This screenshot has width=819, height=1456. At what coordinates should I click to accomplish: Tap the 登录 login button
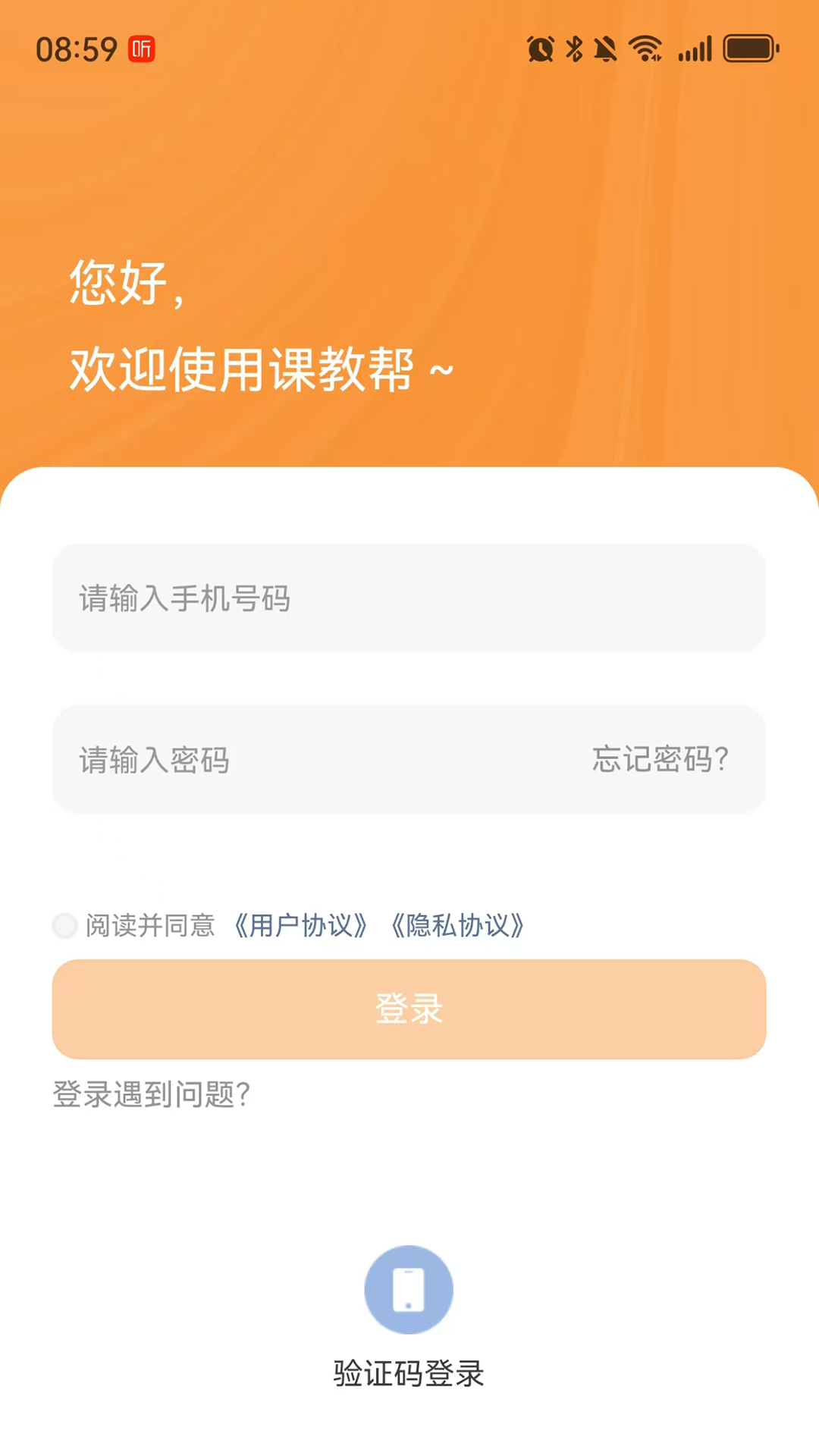pyautogui.click(x=409, y=1009)
